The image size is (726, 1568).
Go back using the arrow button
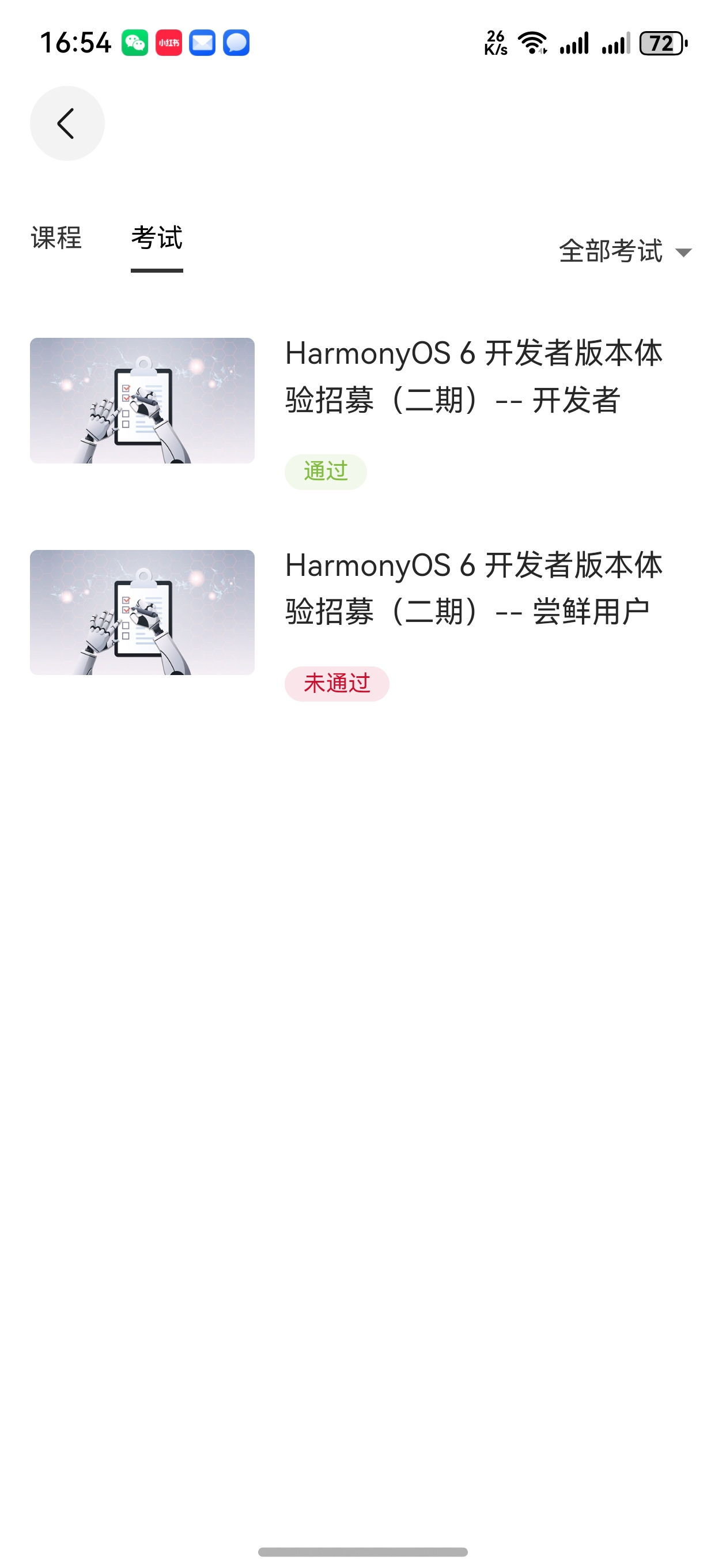click(x=67, y=123)
